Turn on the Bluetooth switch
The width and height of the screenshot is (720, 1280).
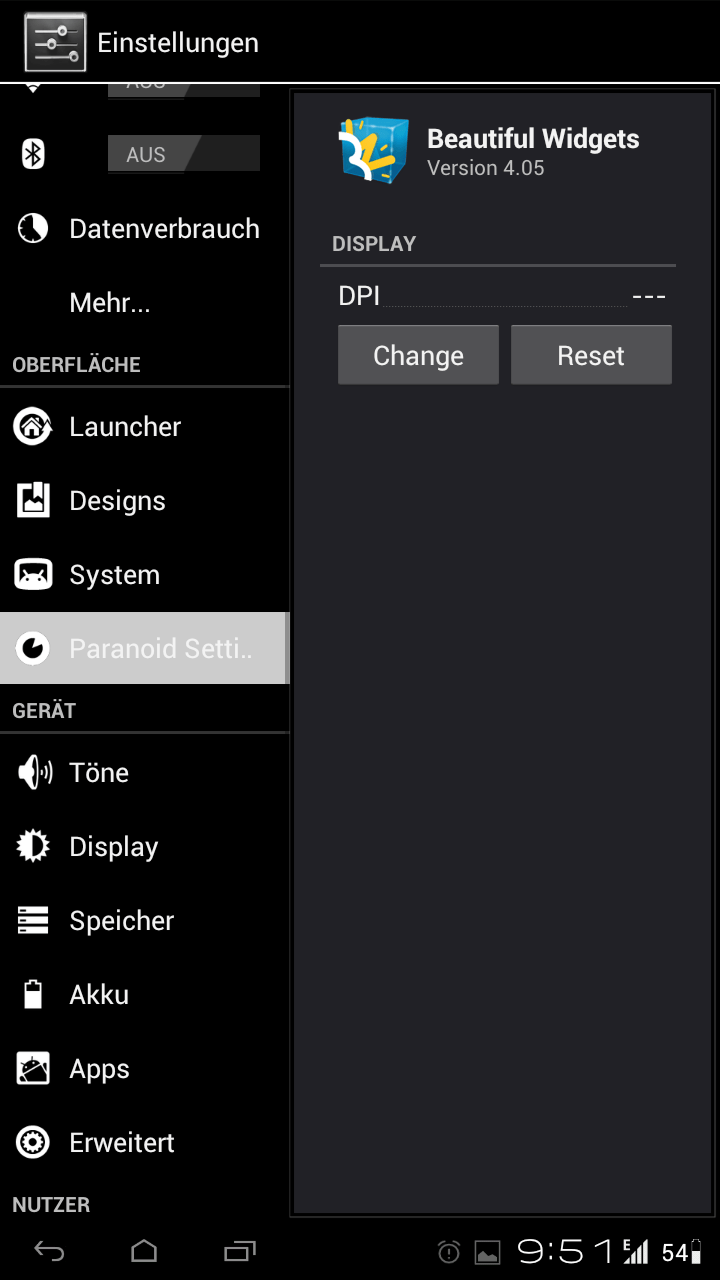(x=184, y=154)
